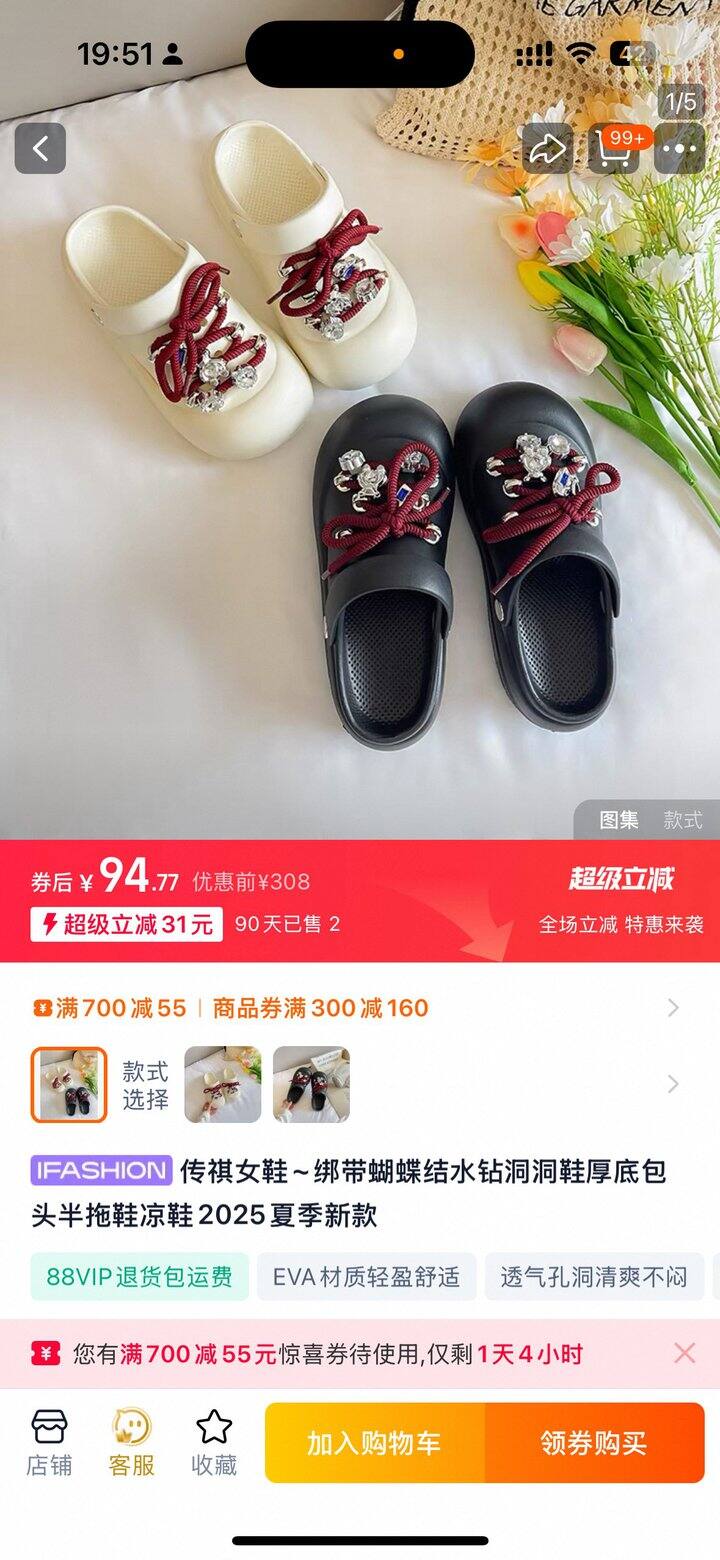Open the 超级立减 promotion banner
This screenshot has width=720, height=1560.
(620, 900)
